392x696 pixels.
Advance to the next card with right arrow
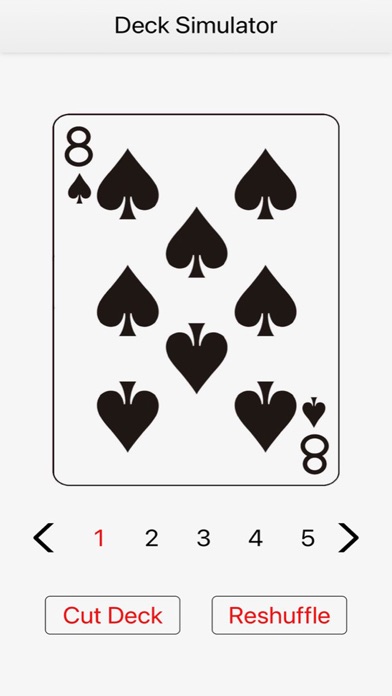pos(348,538)
